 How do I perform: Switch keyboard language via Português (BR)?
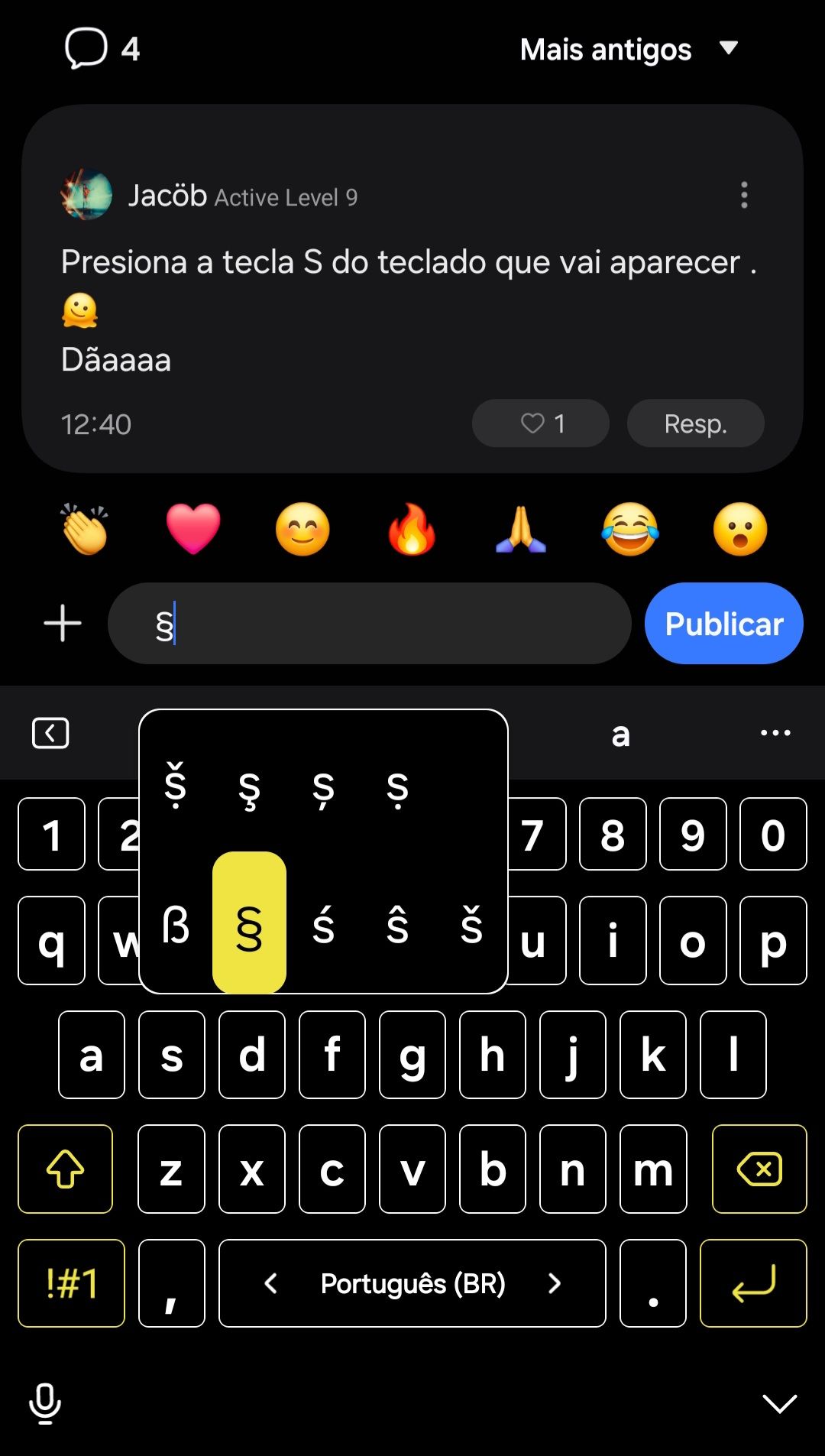(x=412, y=1284)
